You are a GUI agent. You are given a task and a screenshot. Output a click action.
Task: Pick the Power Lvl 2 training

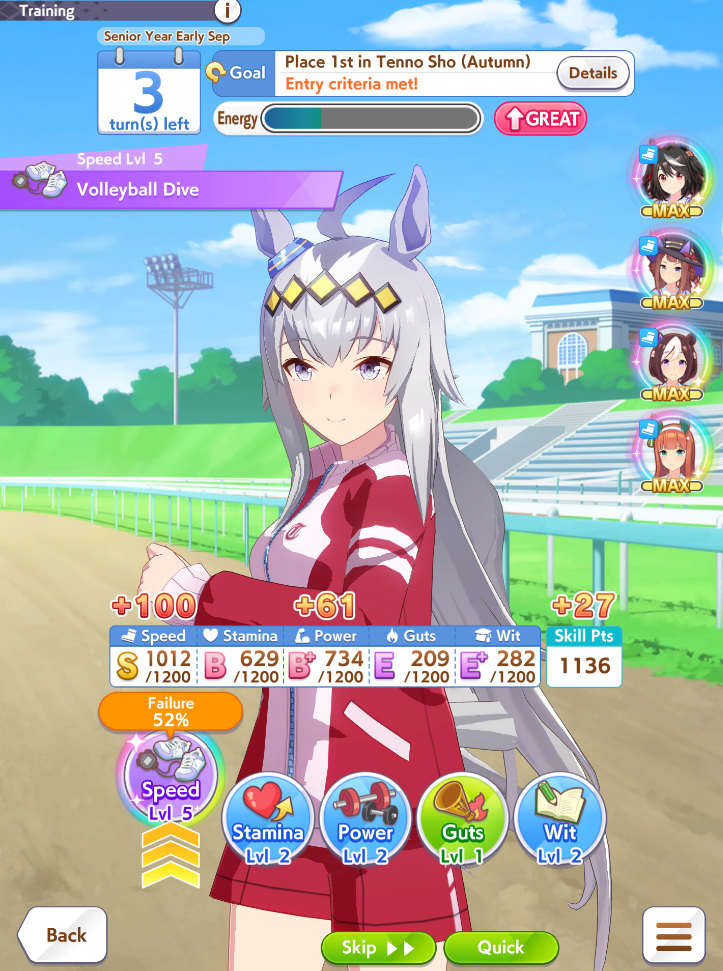365,820
